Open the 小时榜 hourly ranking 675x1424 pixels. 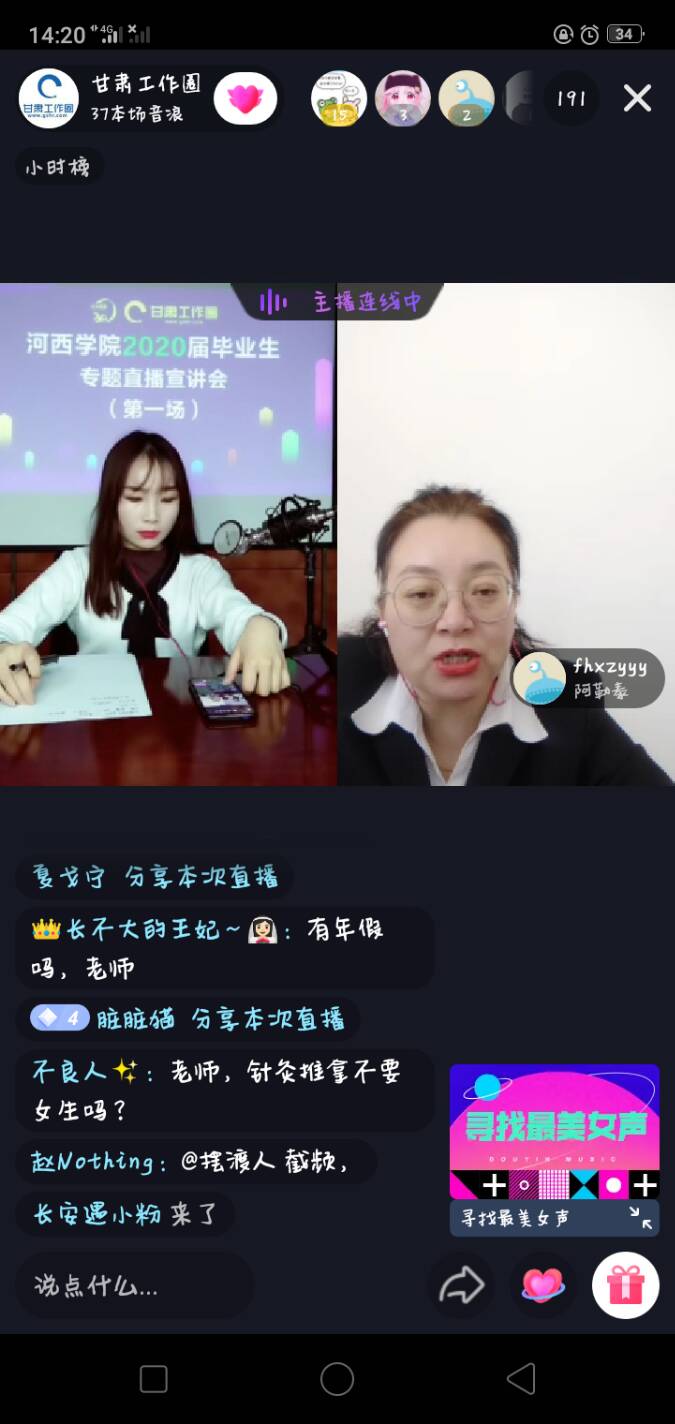[59, 167]
